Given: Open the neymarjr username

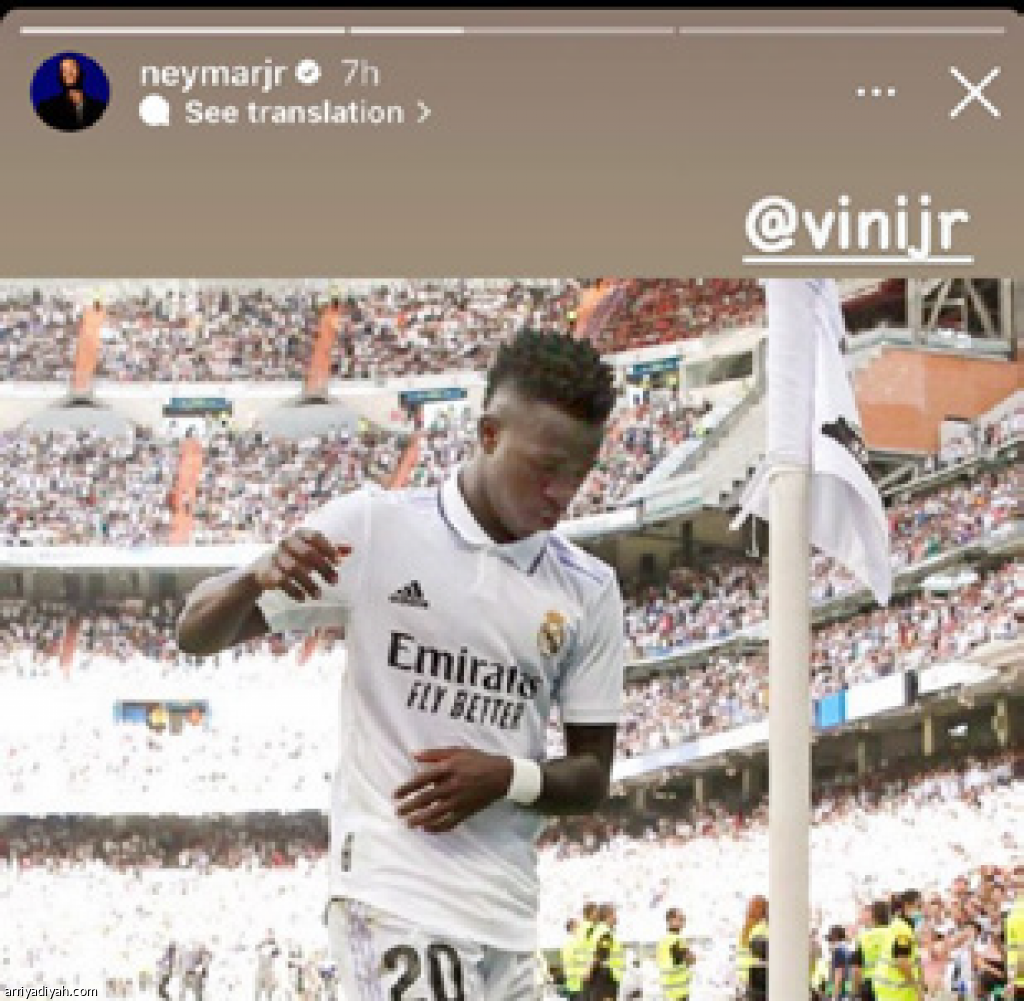Looking at the screenshot, I should pyautogui.click(x=213, y=74).
